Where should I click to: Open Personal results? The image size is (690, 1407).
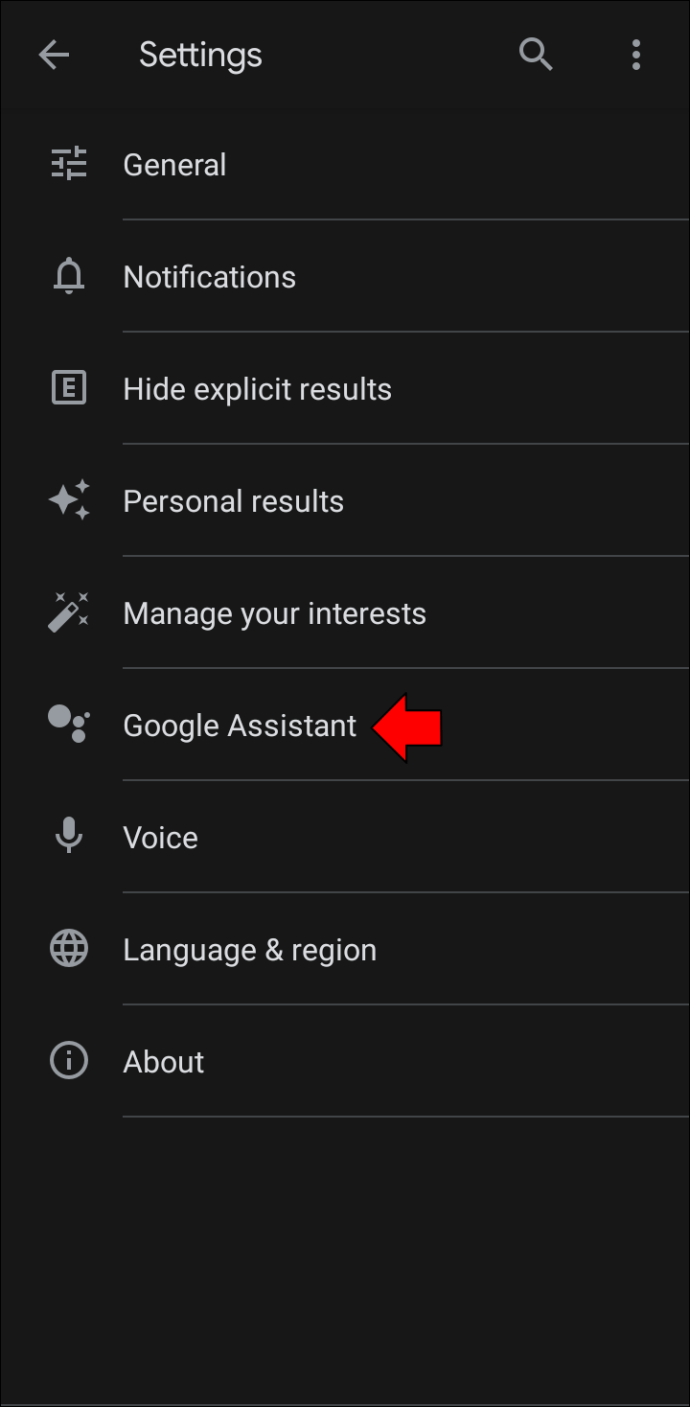(x=233, y=501)
